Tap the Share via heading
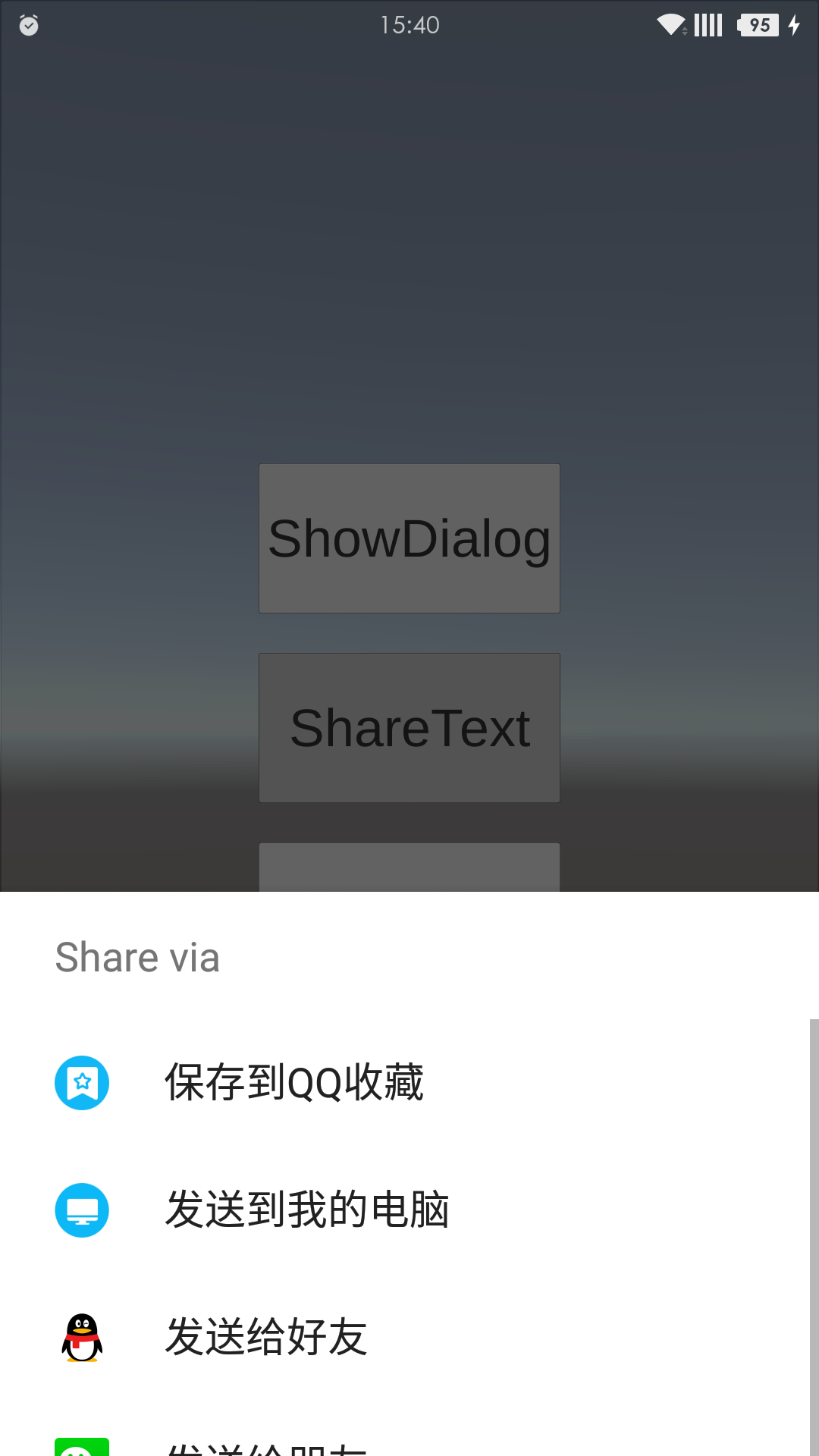The image size is (819, 1456). [136, 956]
